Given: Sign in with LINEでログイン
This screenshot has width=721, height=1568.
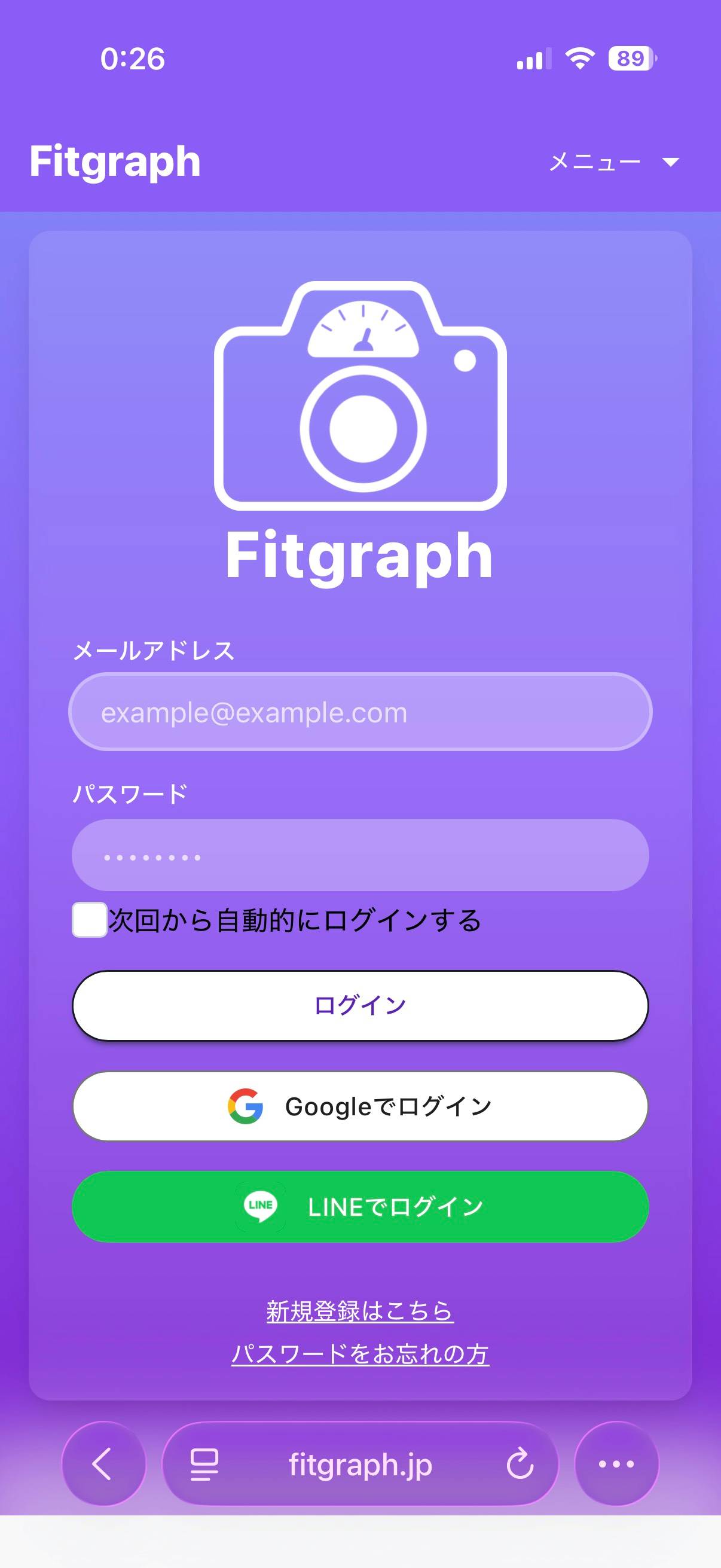Looking at the screenshot, I should coord(360,1206).
